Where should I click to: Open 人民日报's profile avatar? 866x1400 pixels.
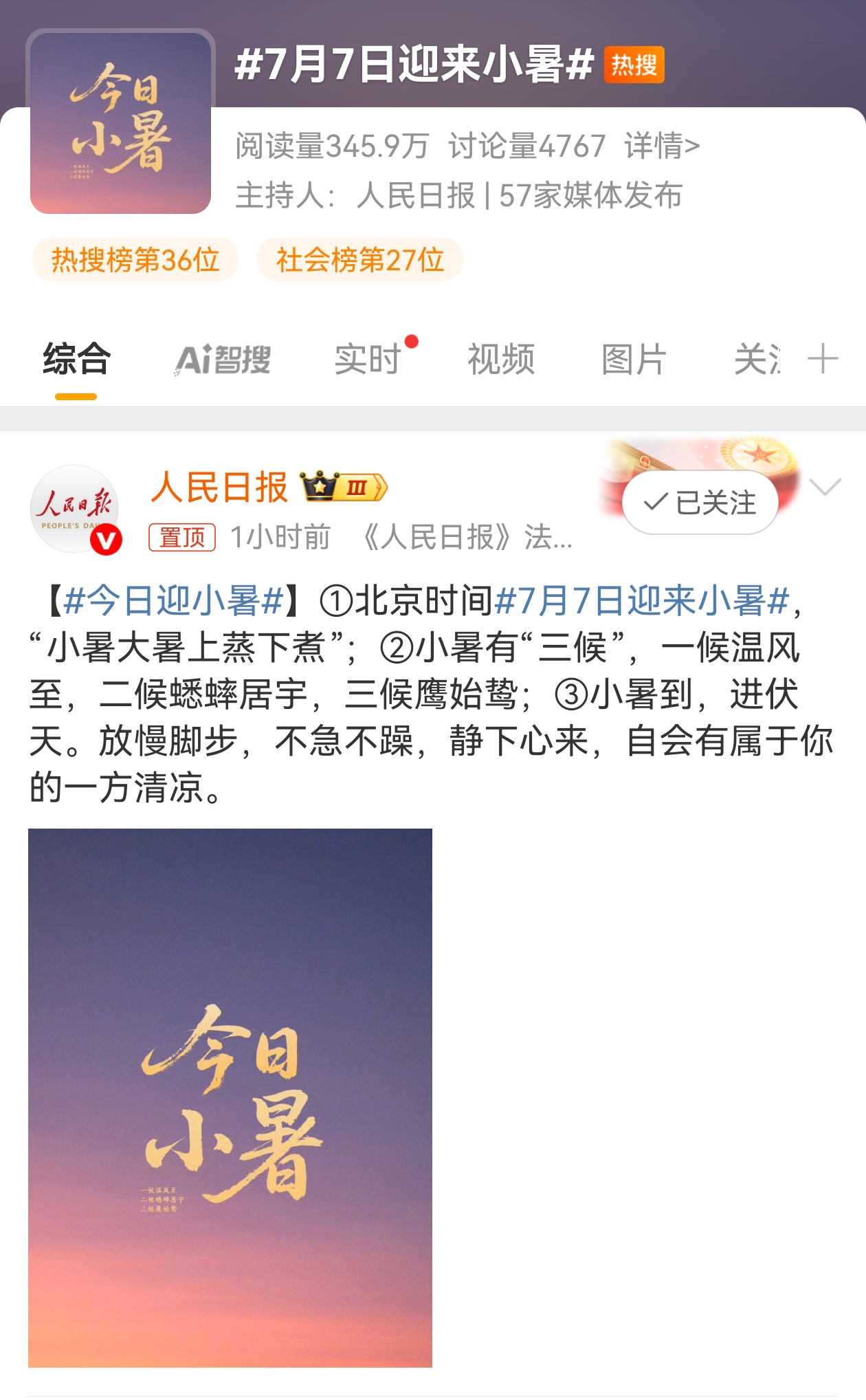coord(75,509)
